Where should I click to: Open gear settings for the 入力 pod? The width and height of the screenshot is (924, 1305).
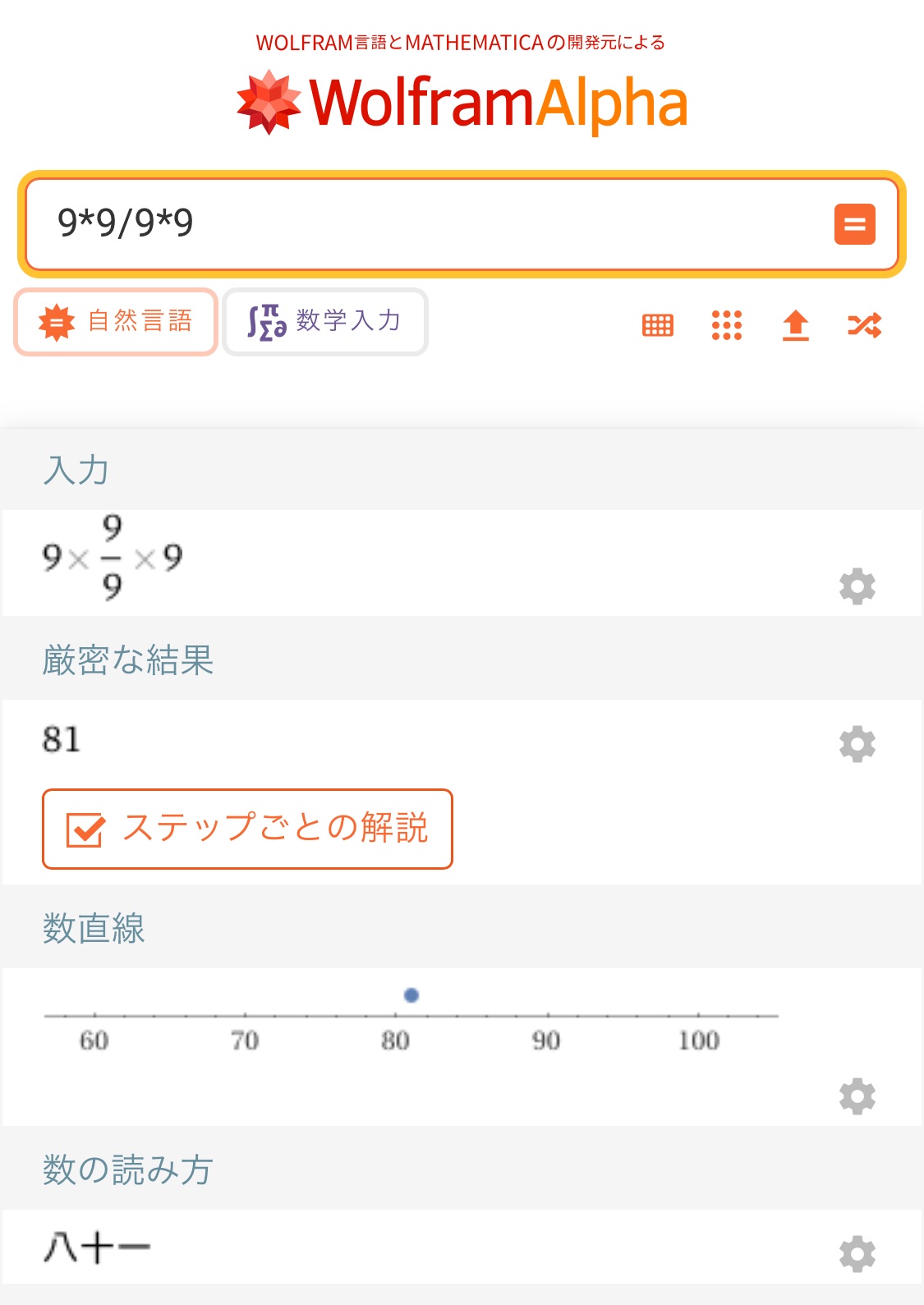(x=857, y=586)
